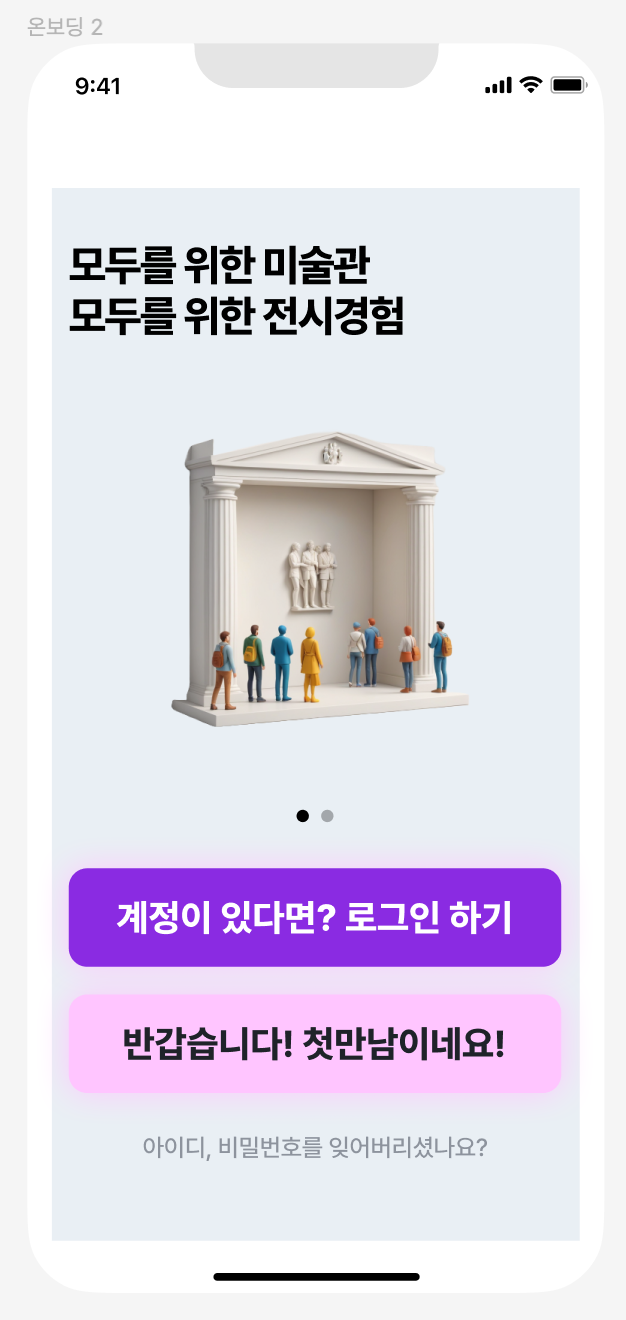Go to the second onboarding page dot
Viewport: 626px width, 1320px height.
(x=327, y=816)
